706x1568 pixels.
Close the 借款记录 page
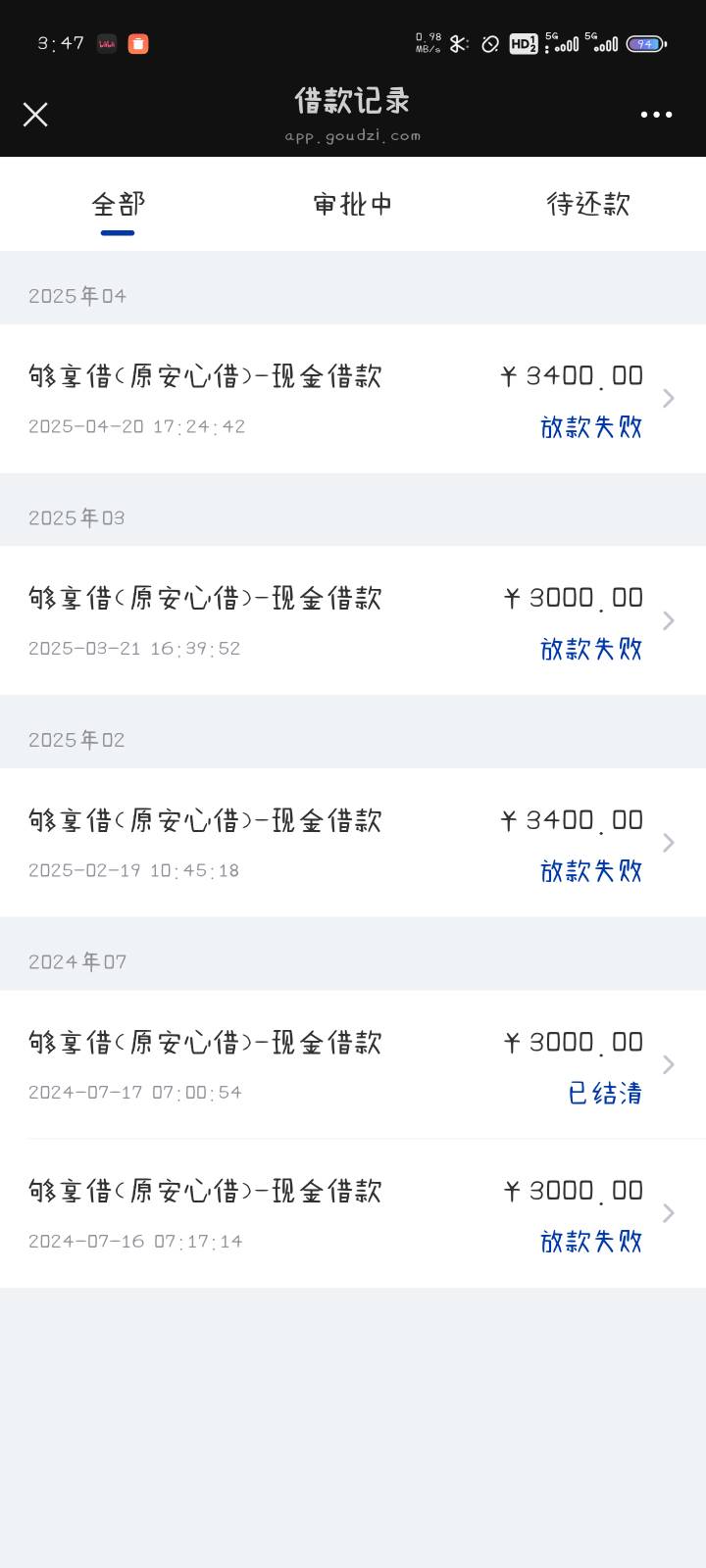(35, 115)
